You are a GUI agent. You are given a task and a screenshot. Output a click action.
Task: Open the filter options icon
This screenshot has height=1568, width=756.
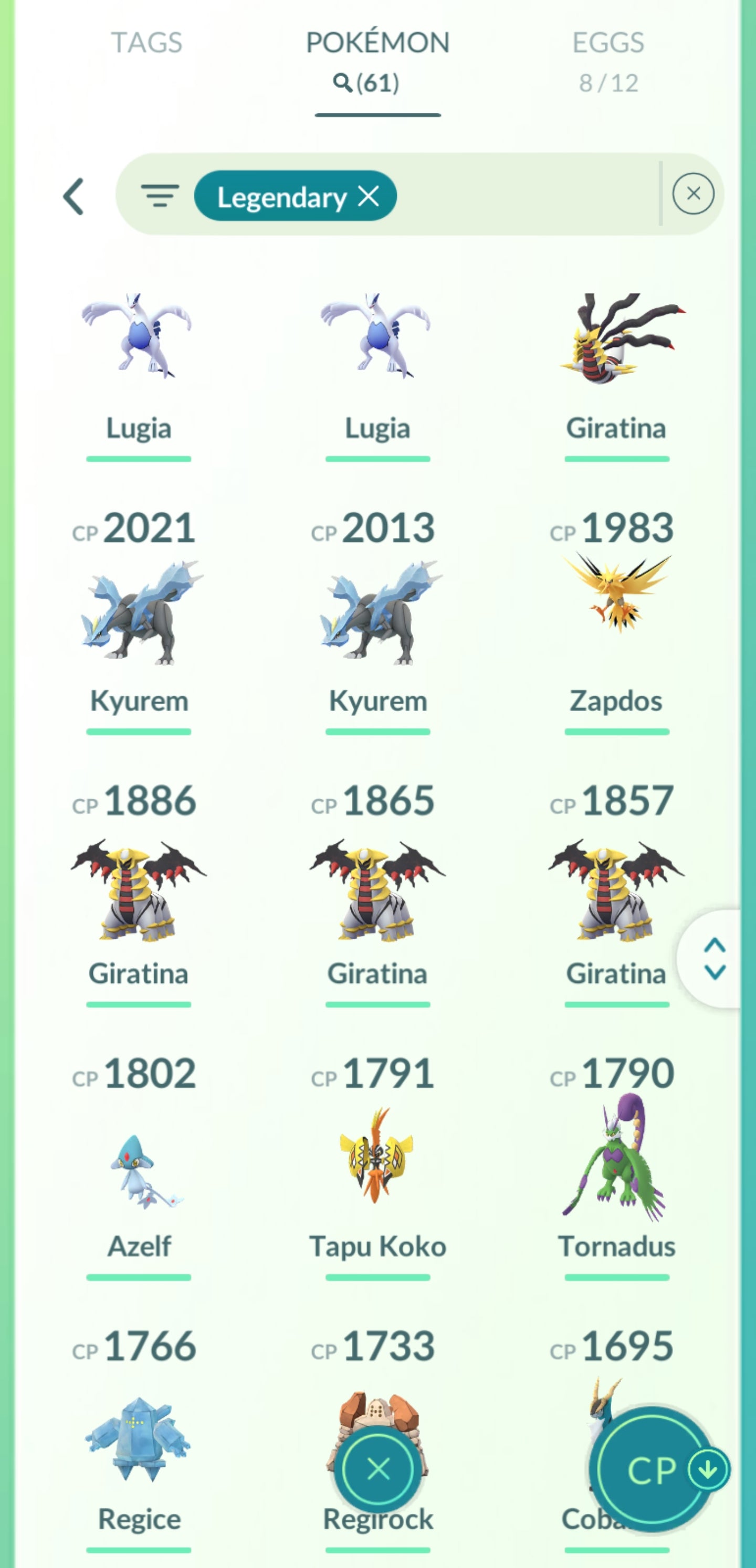[x=160, y=196]
